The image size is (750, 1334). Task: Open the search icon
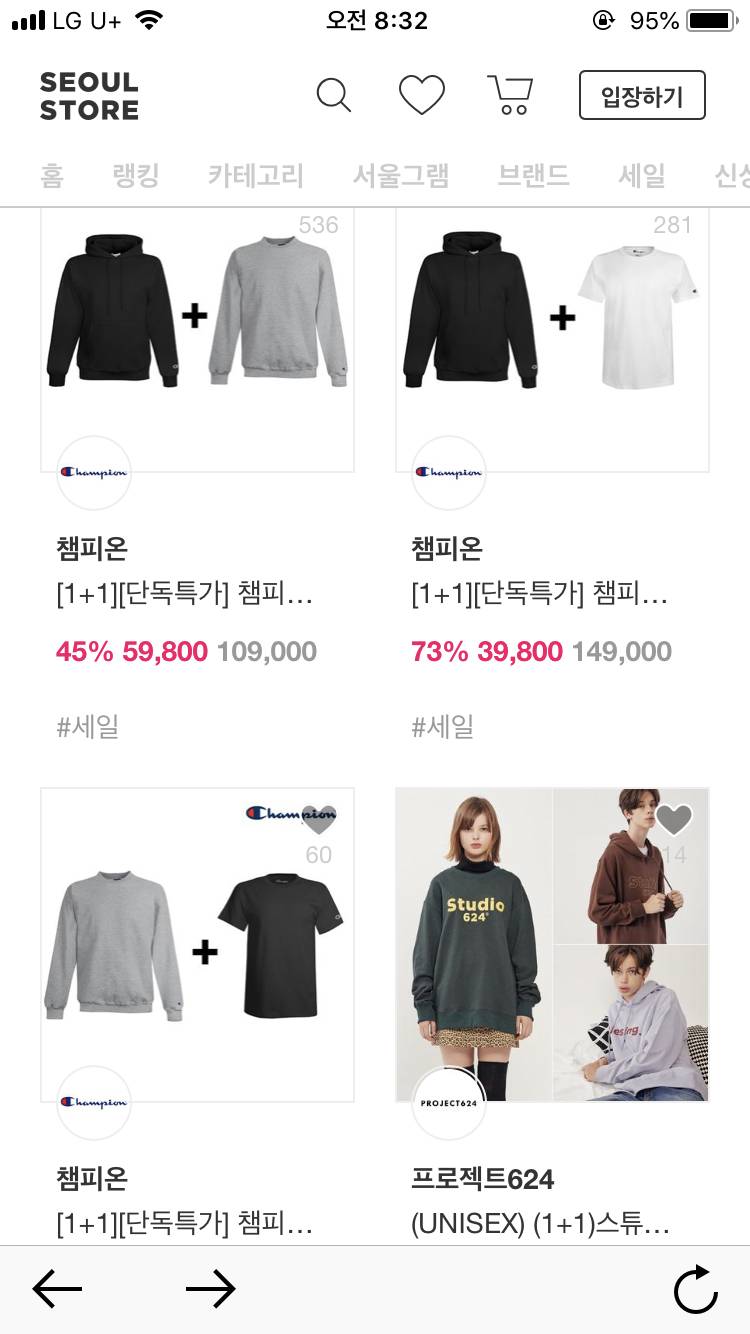click(x=335, y=95)
